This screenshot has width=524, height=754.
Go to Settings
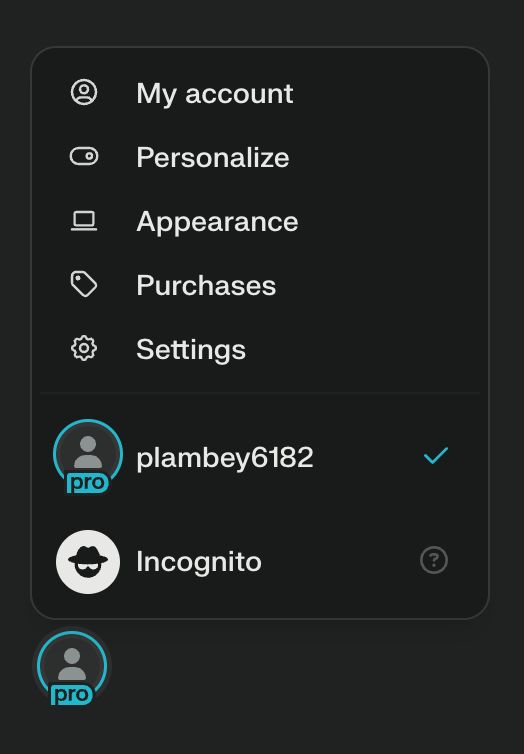click(x=260, y=349)
